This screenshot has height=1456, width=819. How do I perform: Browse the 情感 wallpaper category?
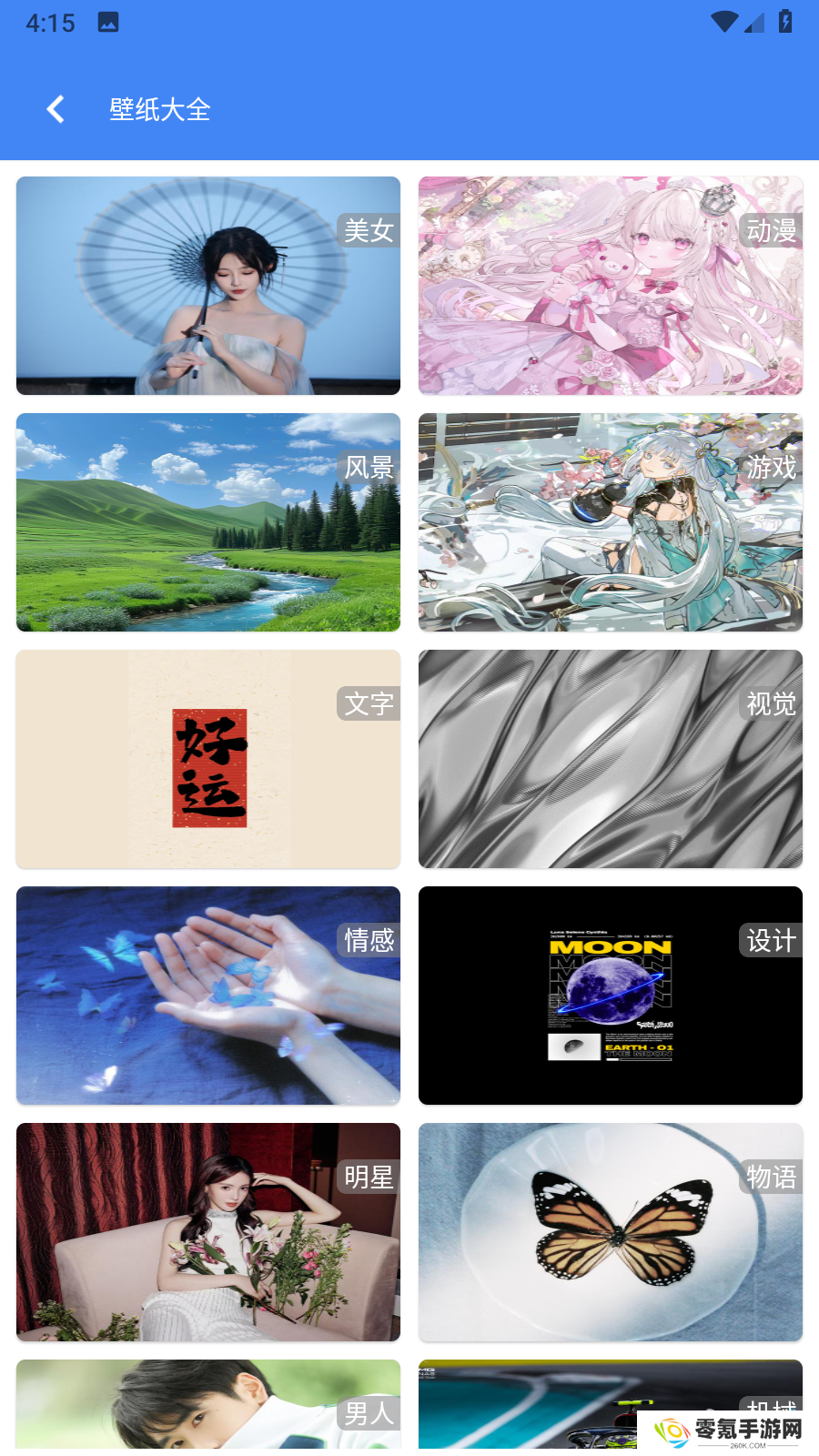click(x=208, y=996)
